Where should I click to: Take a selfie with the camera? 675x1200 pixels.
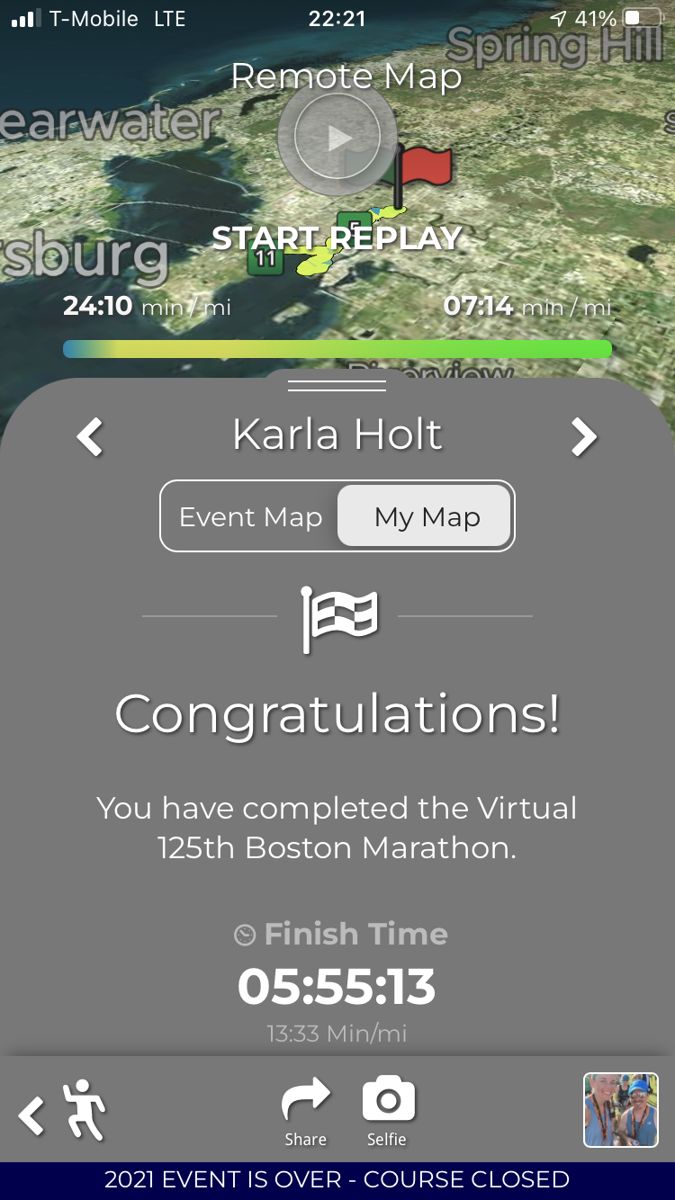pyautogui.click(x=388, y=1112)
